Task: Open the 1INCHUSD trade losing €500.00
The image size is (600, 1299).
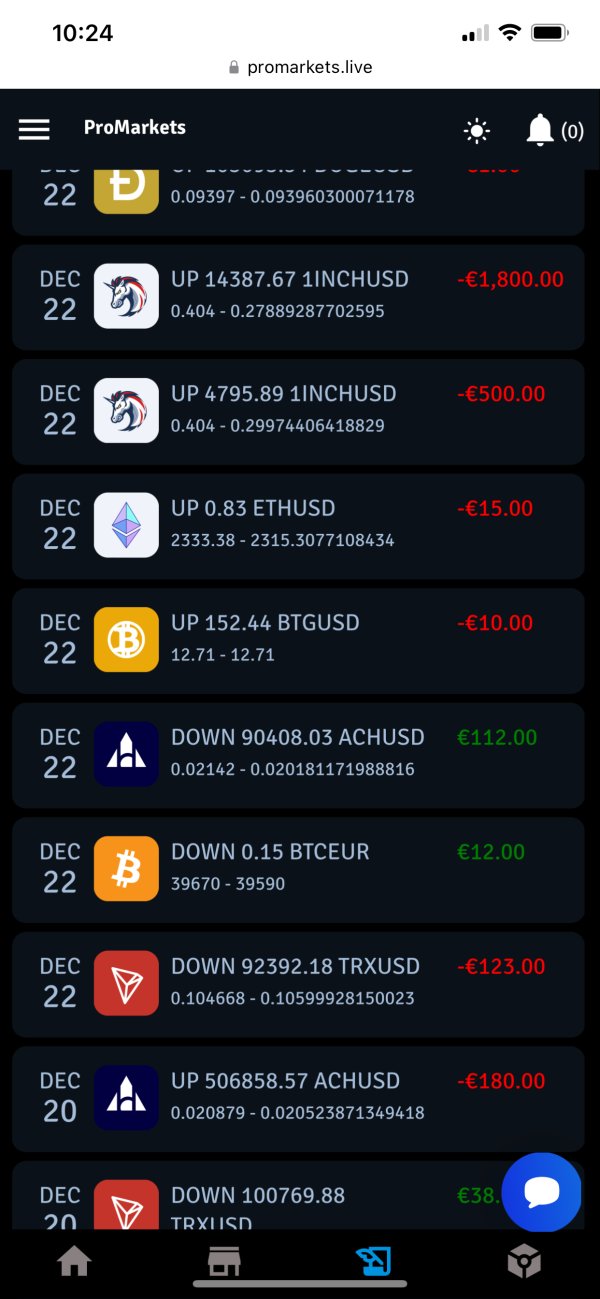Action: pyautogui.click(x=298, y=410)
